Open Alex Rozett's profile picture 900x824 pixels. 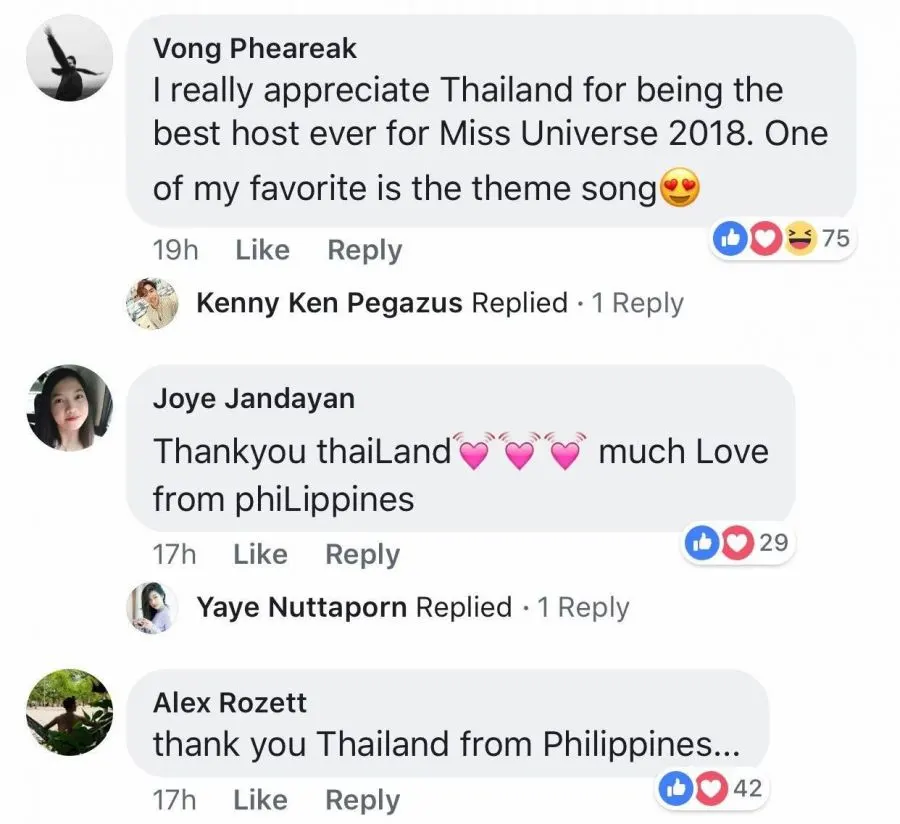click(x=69, y=711)
